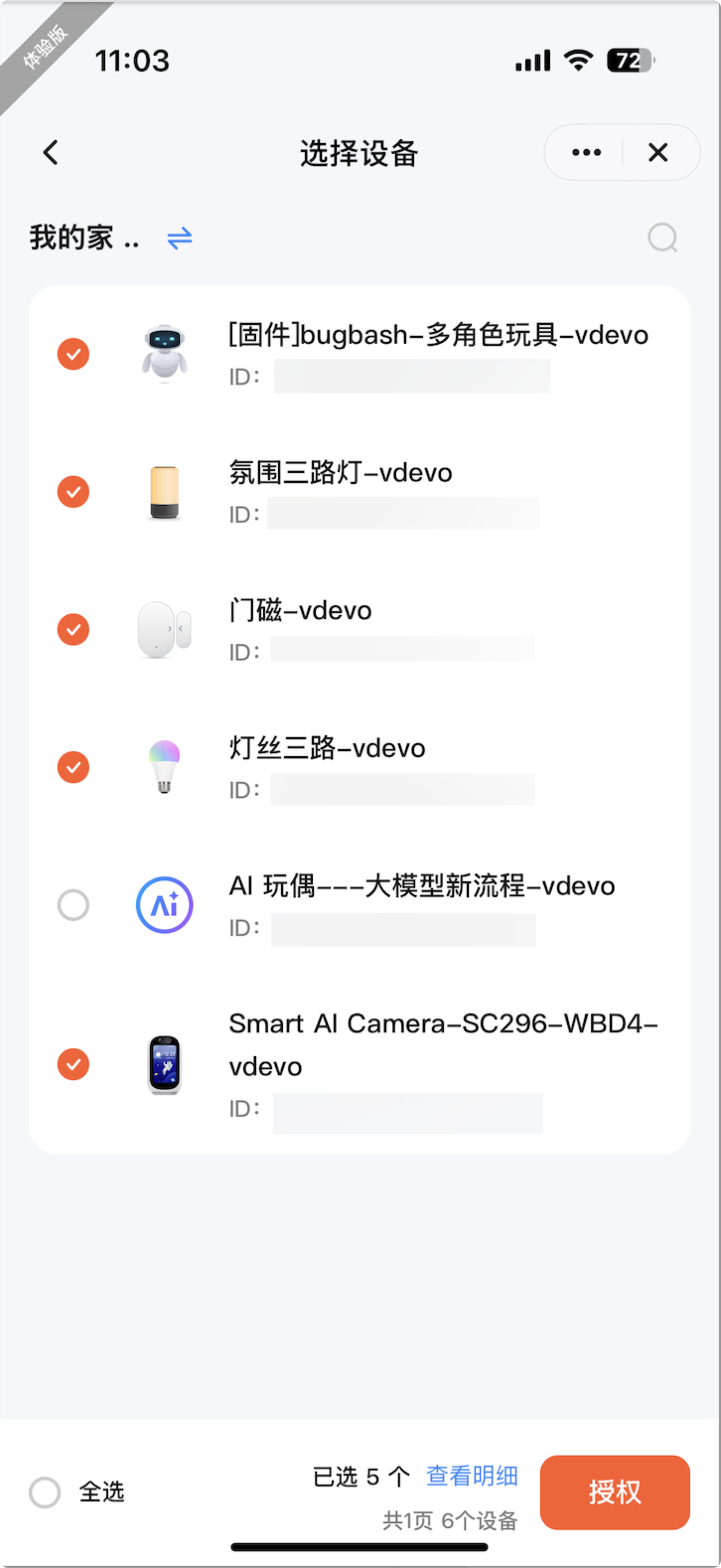Deselect the Smart AI Camera SC296 device
The height and width of the screenshot is (1568, 721).
tap(73, 1064)
